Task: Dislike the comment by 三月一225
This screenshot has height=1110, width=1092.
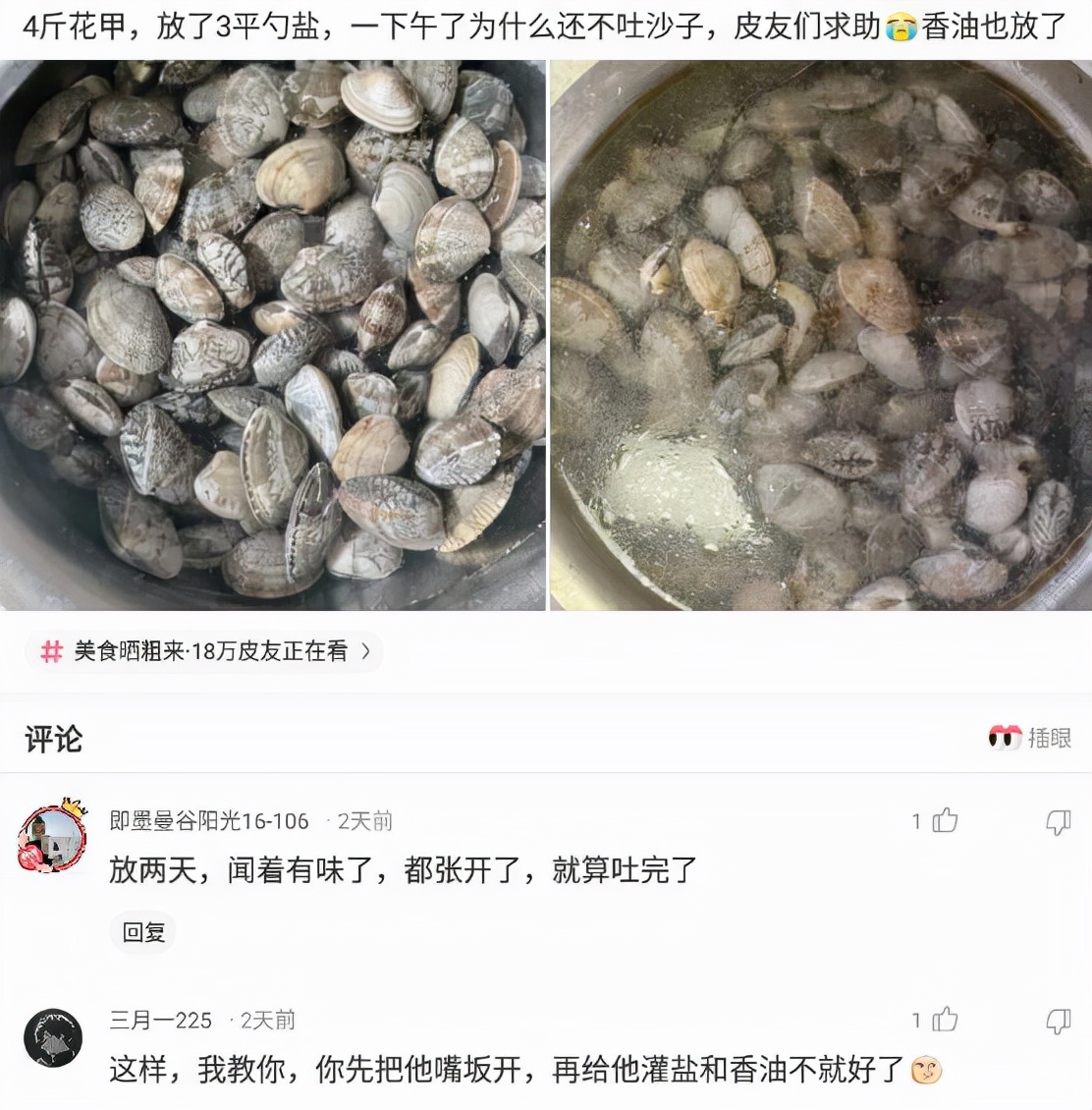Action: 1058,1022
